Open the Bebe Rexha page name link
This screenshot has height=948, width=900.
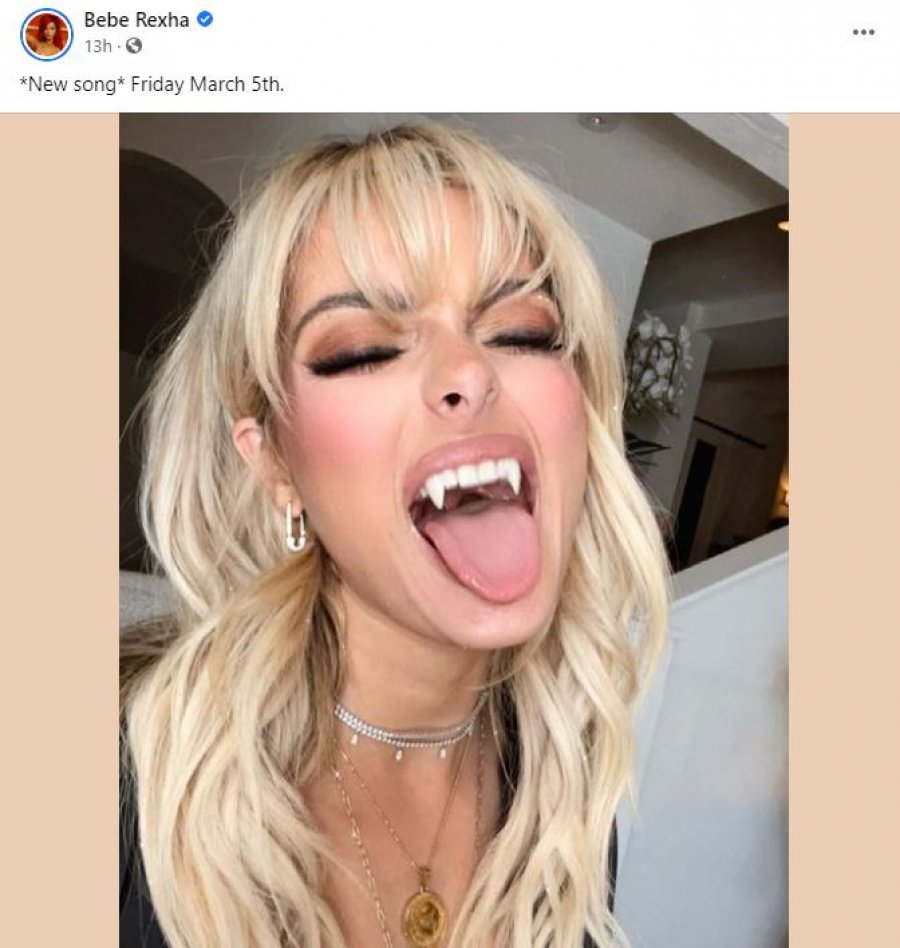click(x=136, y=20)
